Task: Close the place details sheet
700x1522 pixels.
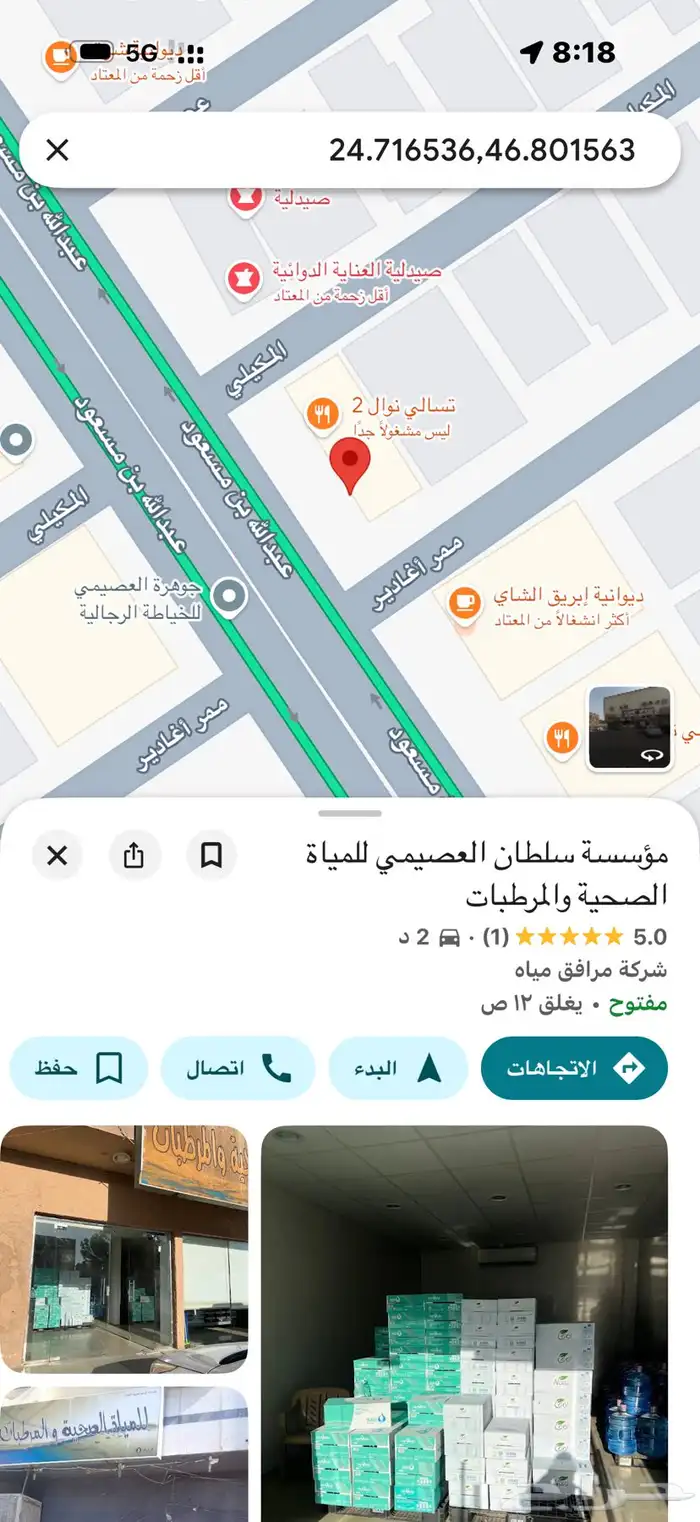Action: point(58,856)
